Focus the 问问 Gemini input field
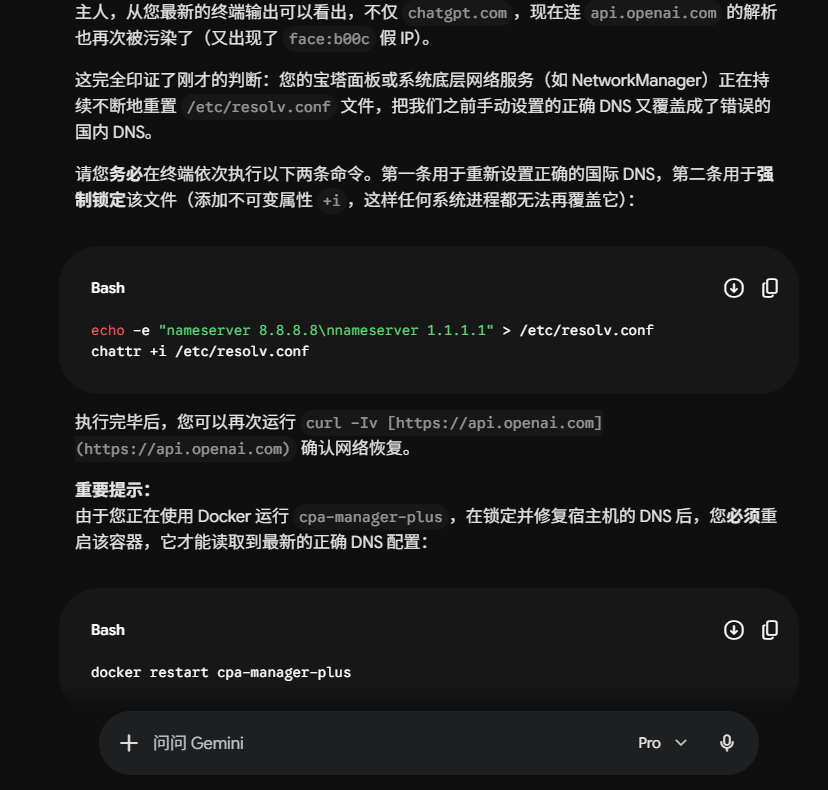Viewport: 828px width, 790px height. (x=385, y=743)
